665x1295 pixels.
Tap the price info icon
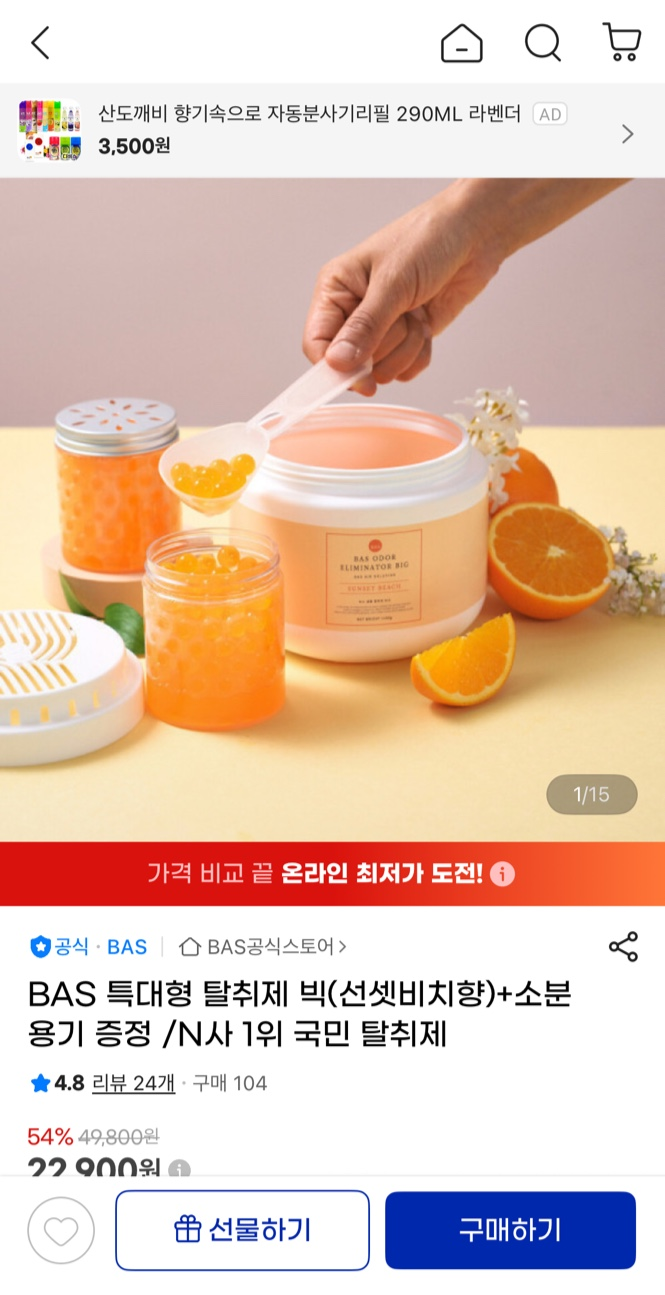179,1169
